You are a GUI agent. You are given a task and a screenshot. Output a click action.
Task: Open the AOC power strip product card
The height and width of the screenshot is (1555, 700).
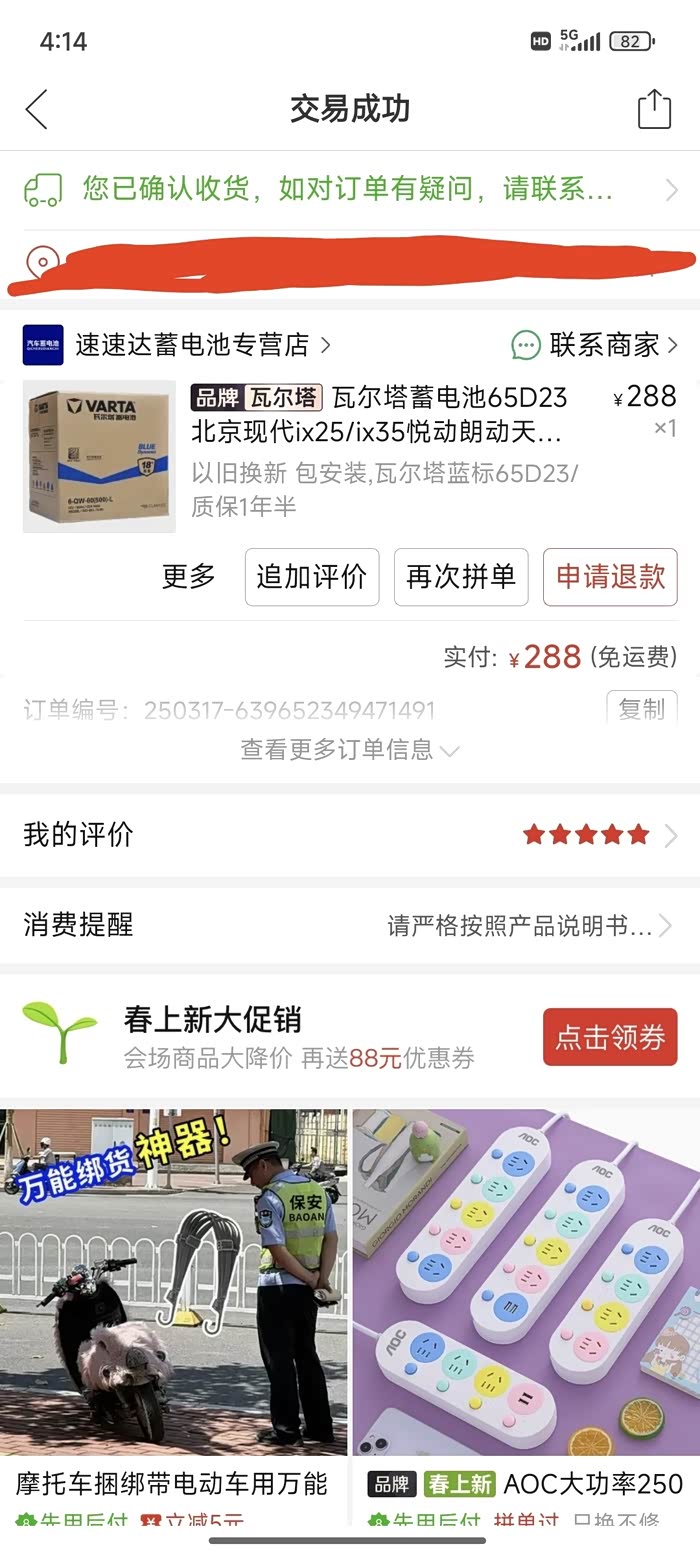coord(526,1300)
